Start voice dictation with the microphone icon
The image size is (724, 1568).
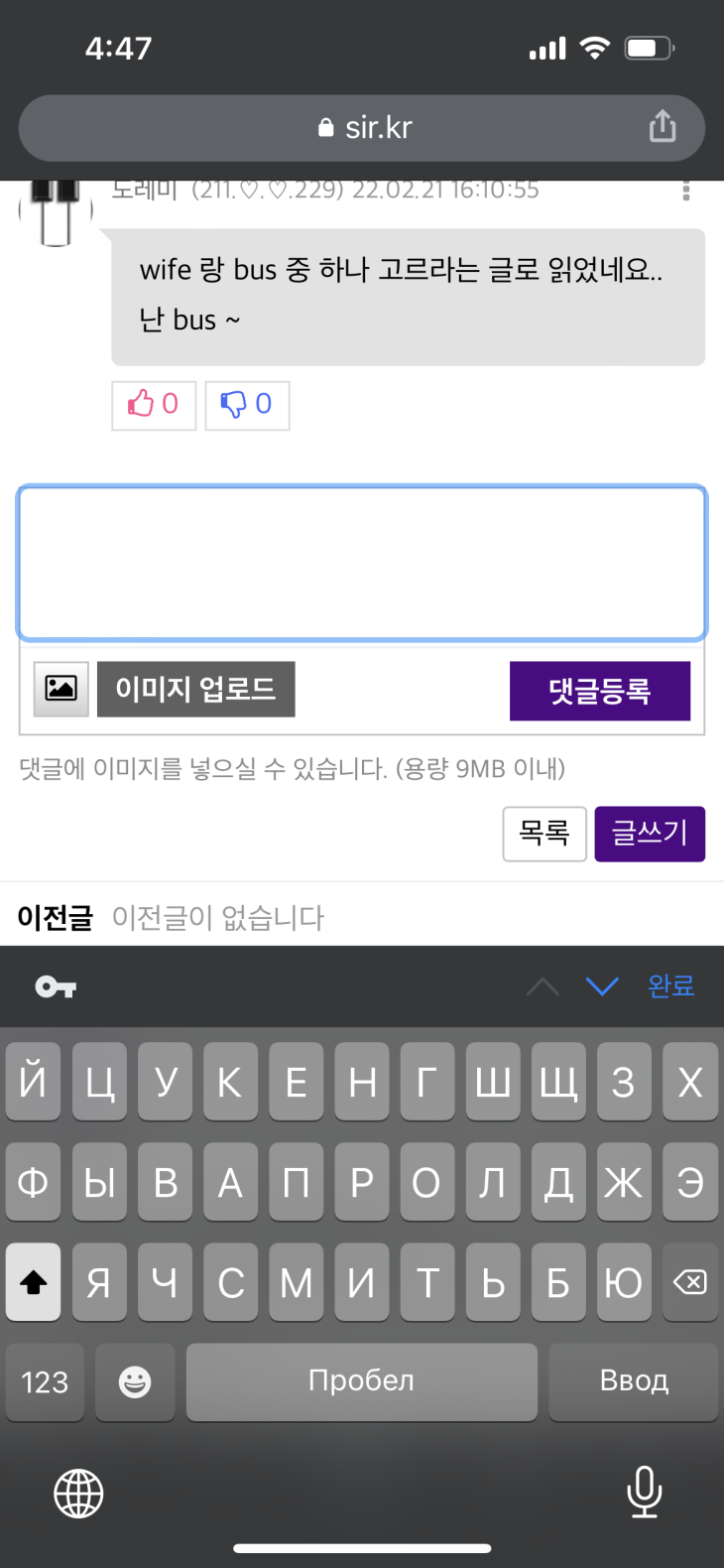coord(645,1494)
